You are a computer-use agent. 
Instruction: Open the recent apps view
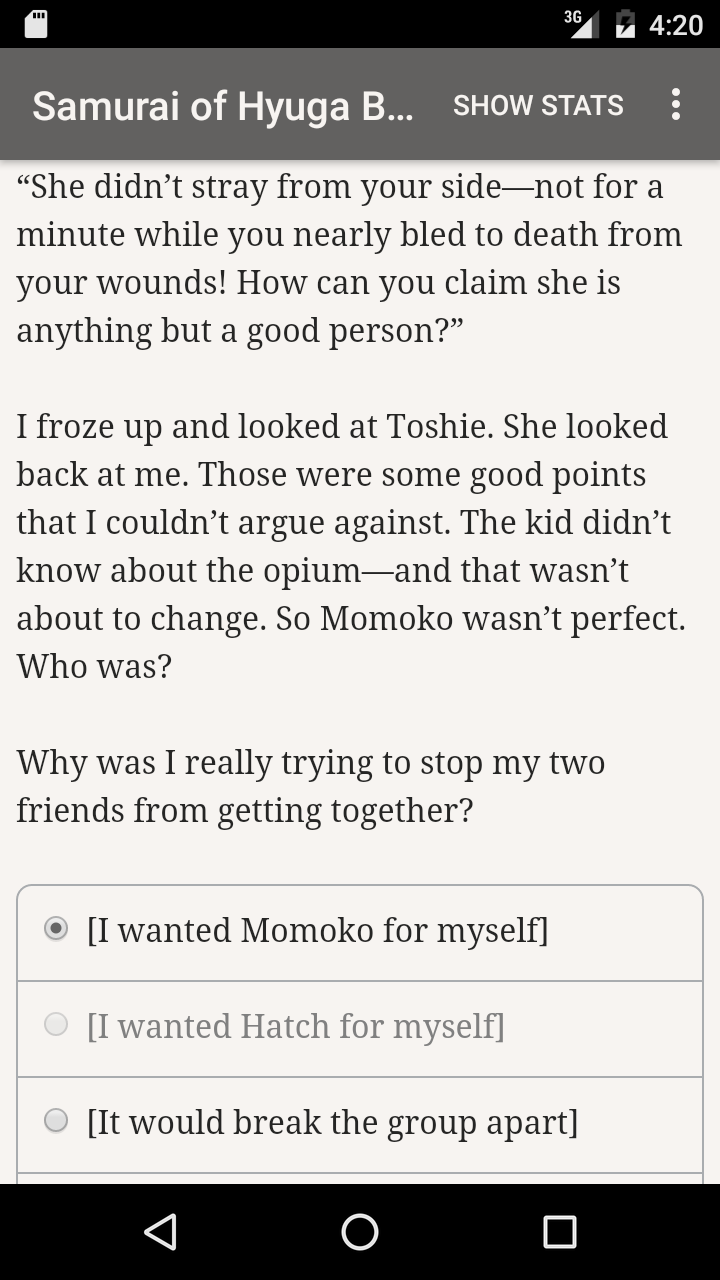pos(560,1232)
